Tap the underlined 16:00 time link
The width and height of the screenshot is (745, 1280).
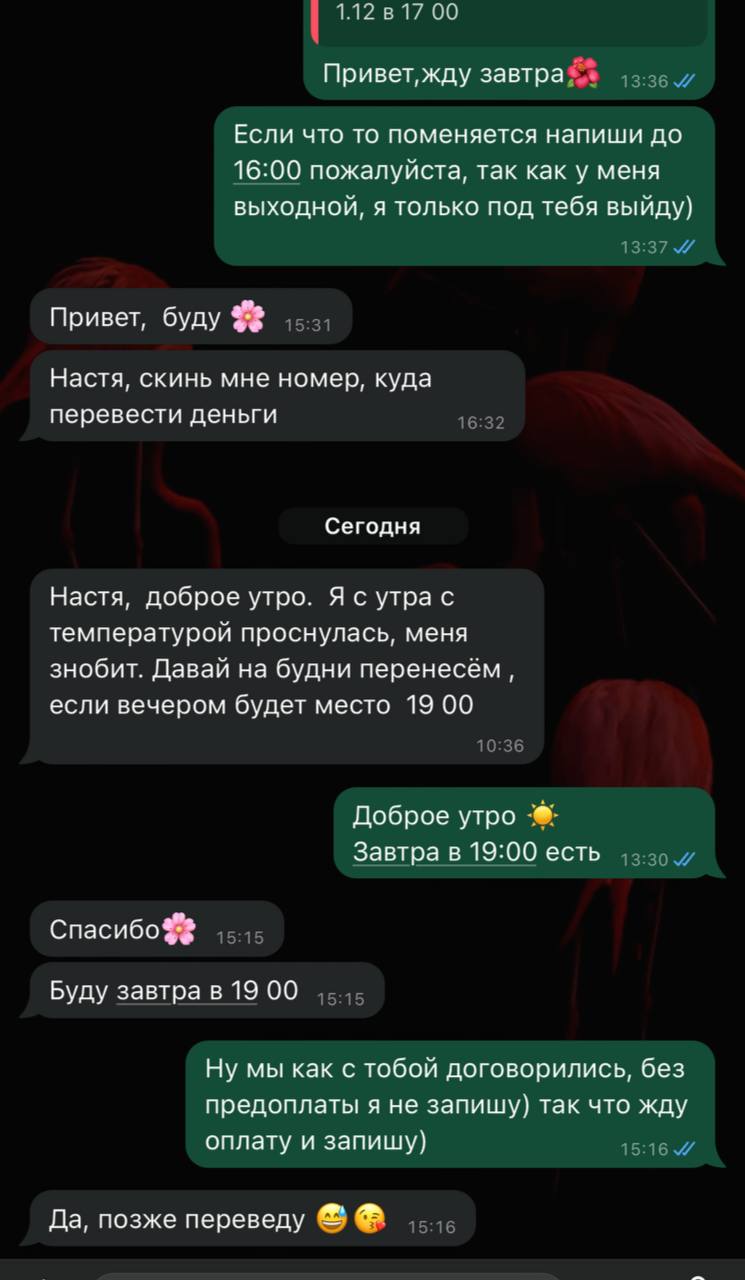tap(267, 170)
